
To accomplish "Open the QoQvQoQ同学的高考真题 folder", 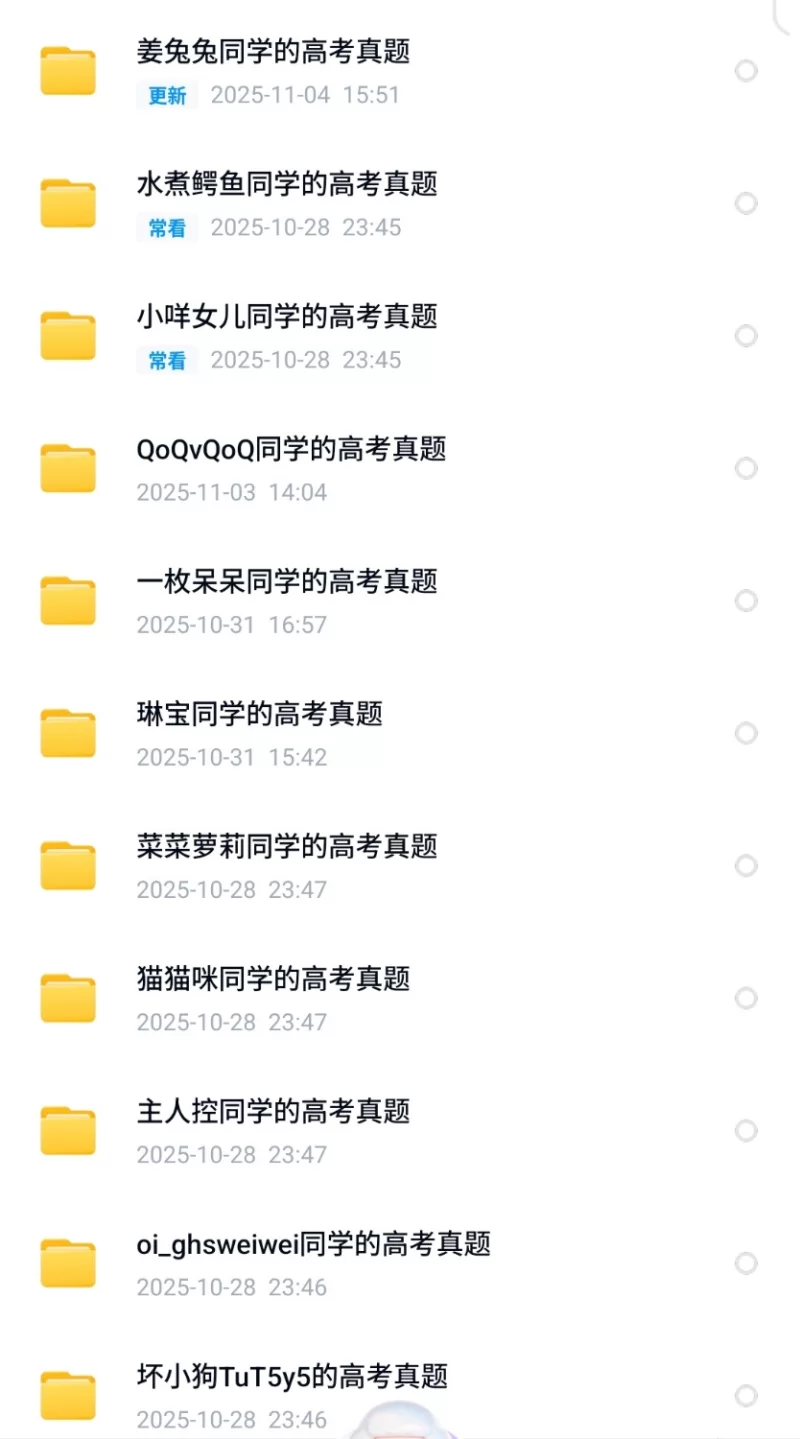I will (x=291, y=449).
